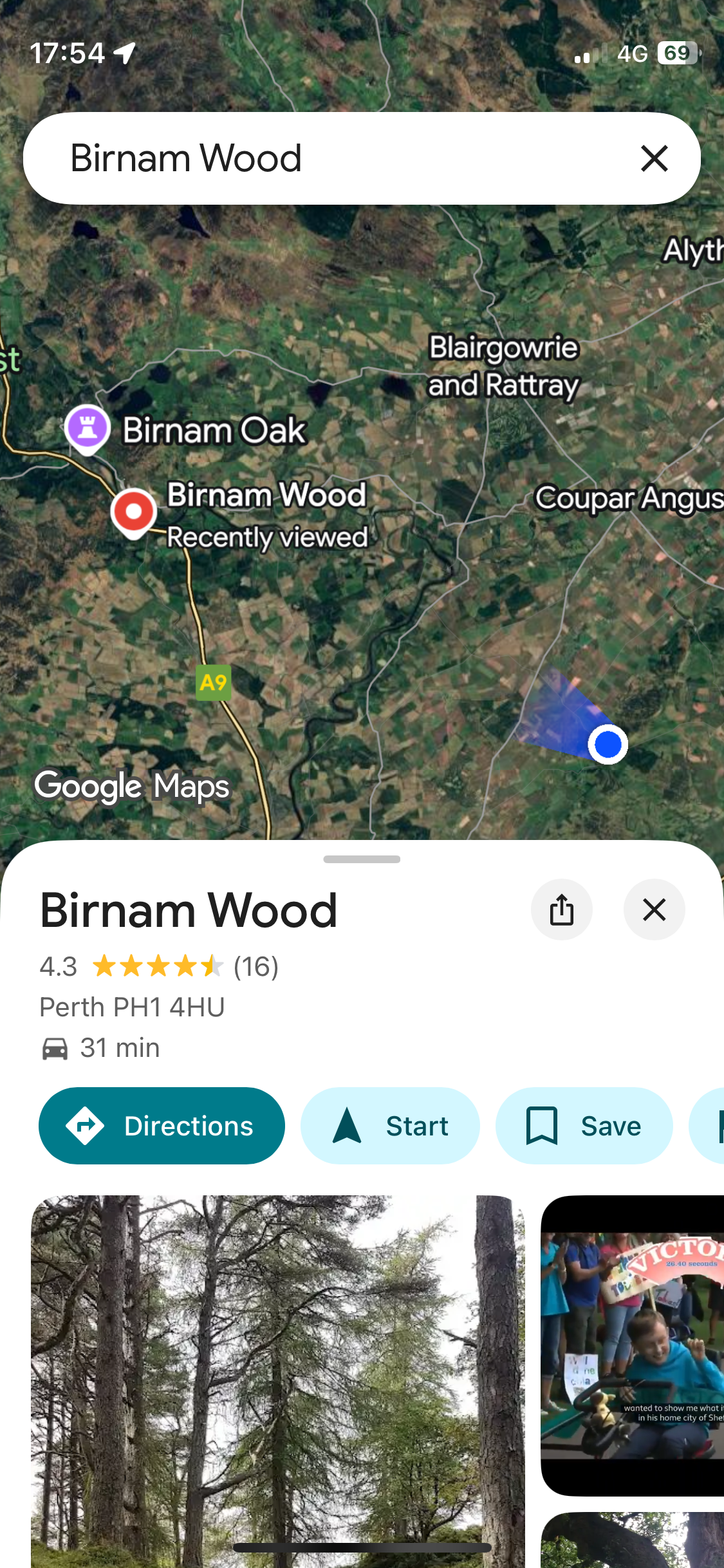724x1568 pixels.
Task: Share the Birnam Wood place
Action: click(561, 910)
